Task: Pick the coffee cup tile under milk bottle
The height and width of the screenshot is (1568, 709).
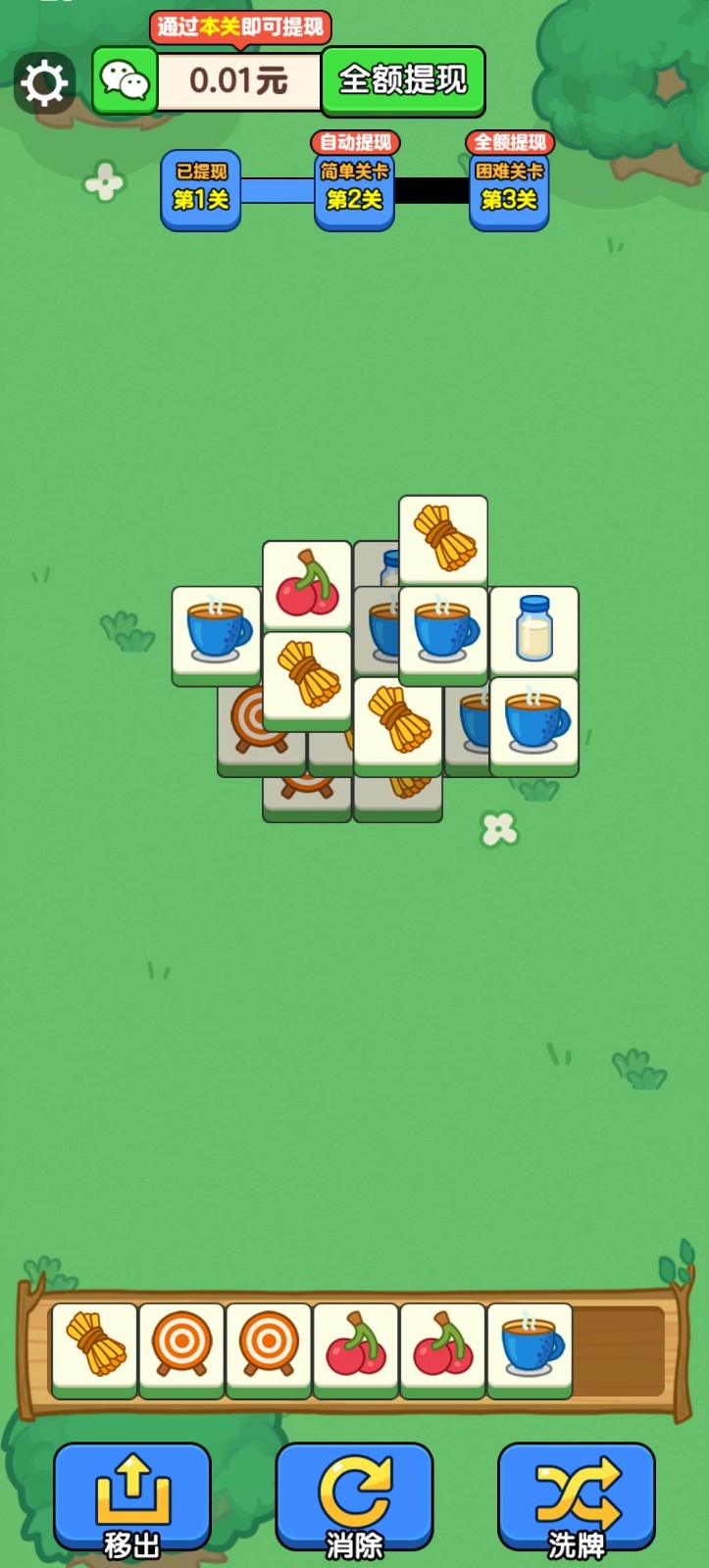Action: tap(533, 720)
